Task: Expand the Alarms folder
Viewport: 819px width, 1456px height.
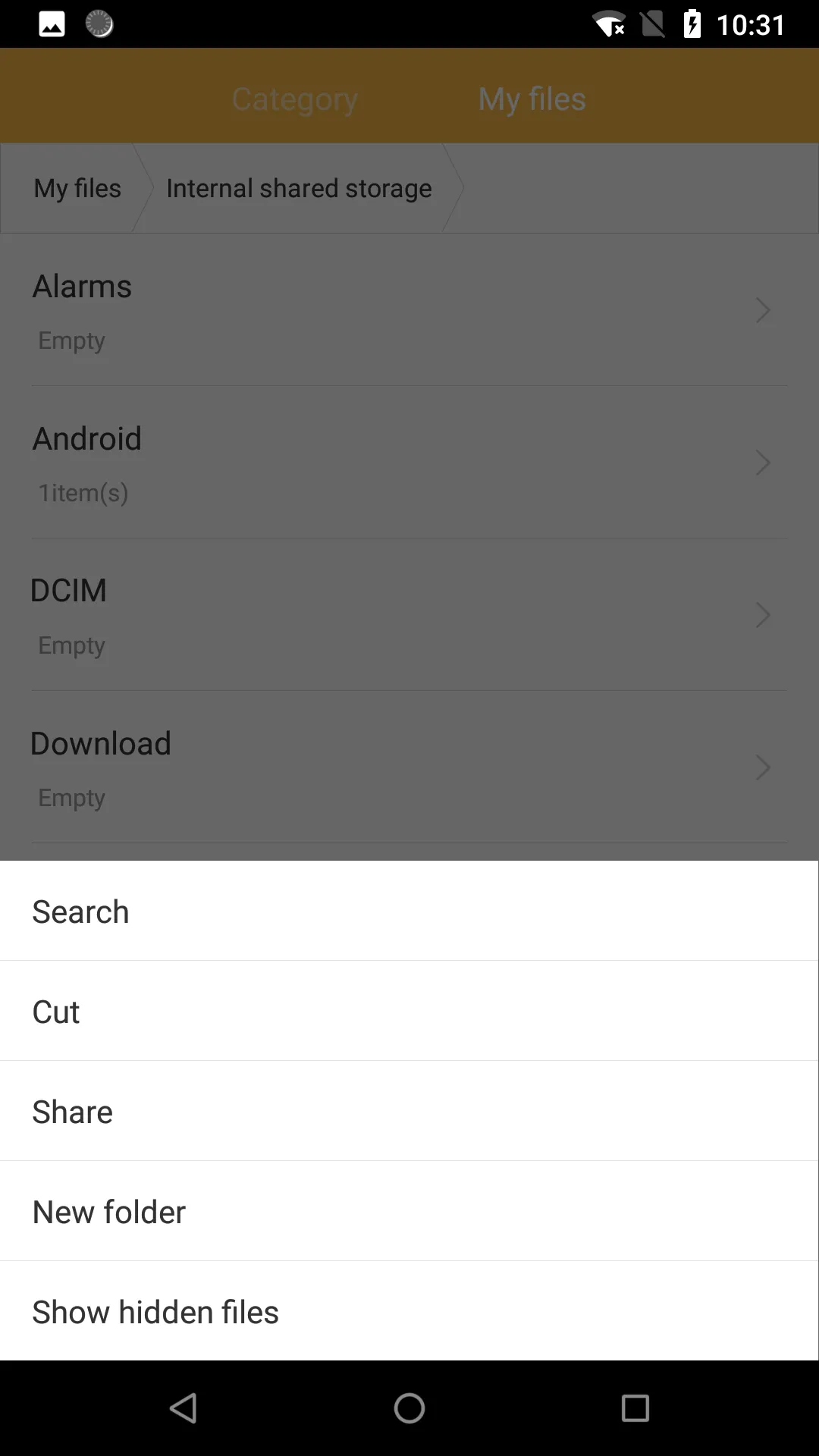Action: pyautogui.click(x=763, y=310)
